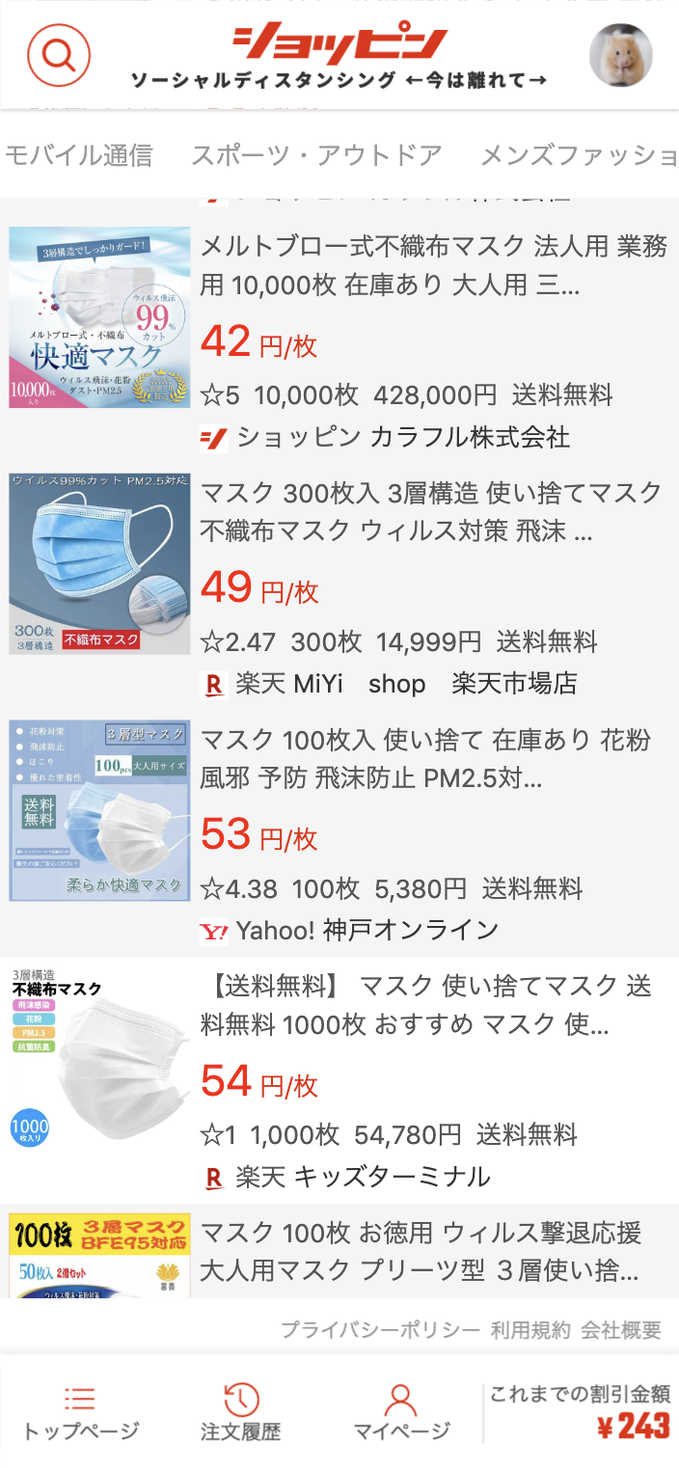679x1468 pixels.
Task: Open the search magnifier icon
Action: click(59, 55)
